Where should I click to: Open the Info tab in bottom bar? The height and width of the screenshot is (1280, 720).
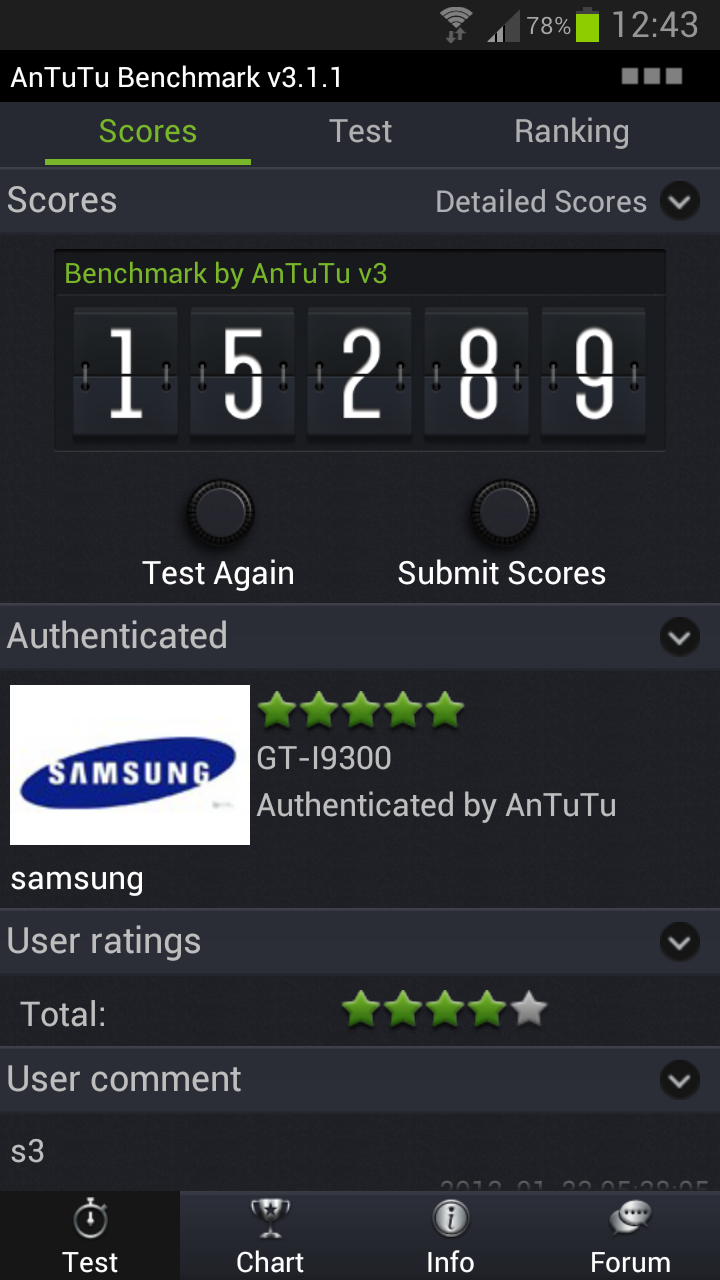coord(450,1236)
